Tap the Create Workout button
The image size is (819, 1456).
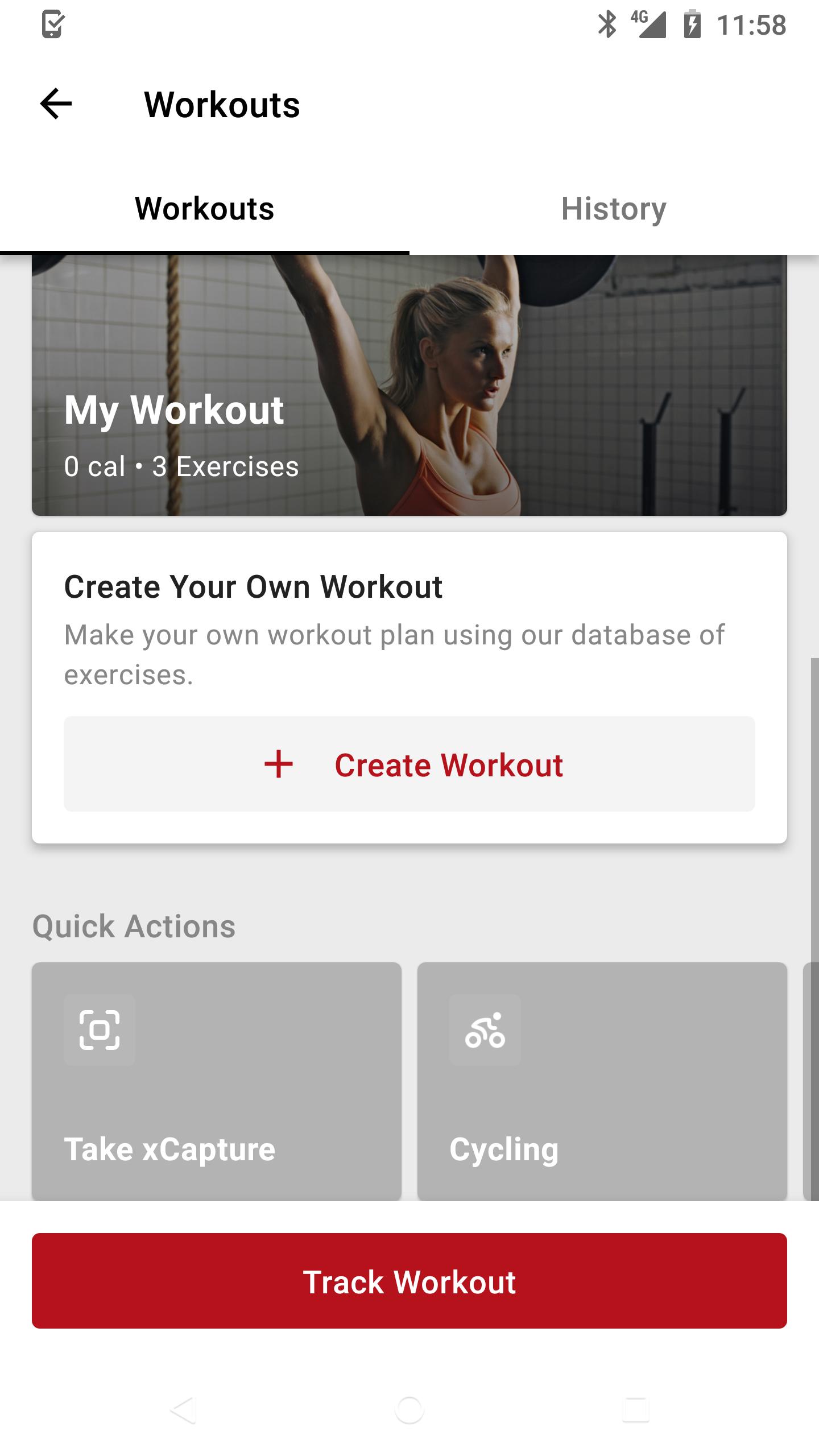tap(409, 764)
